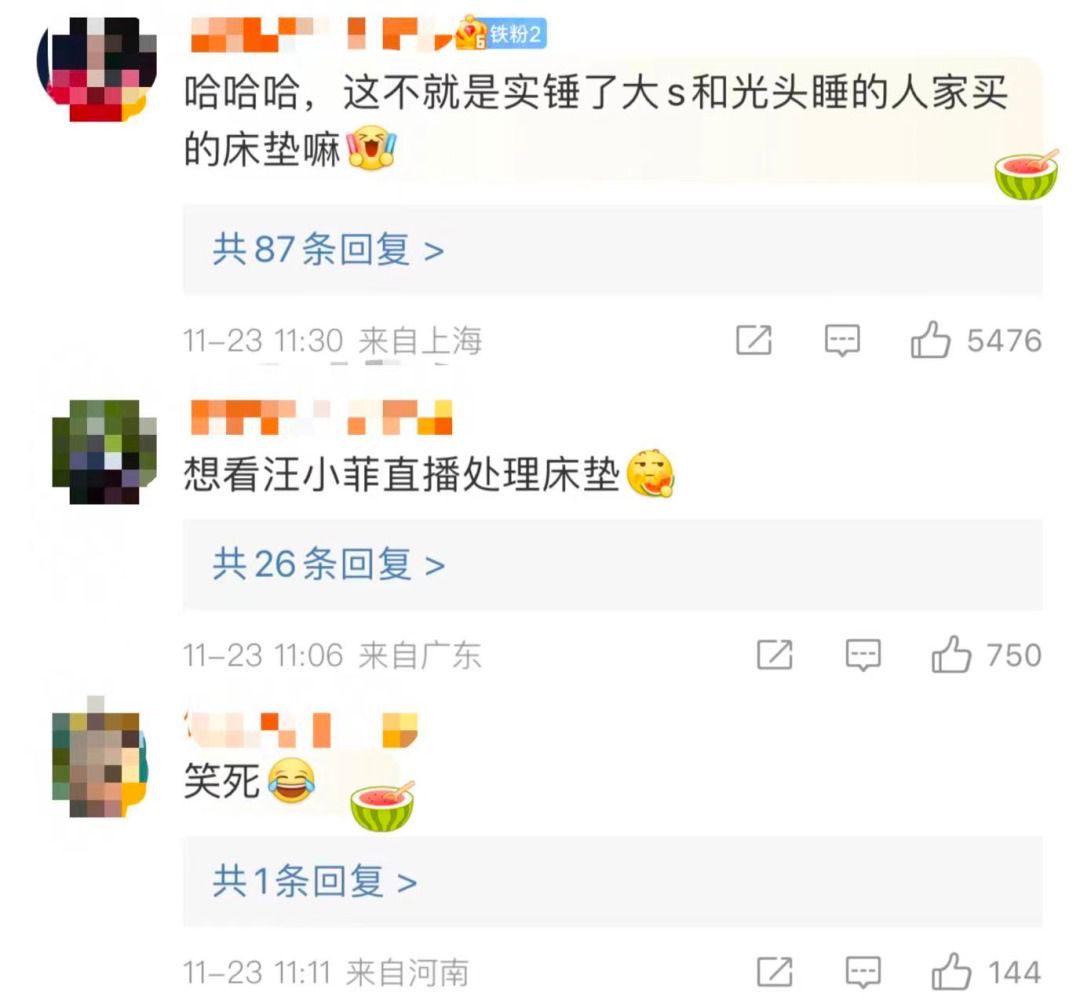Expand the 共1条回复 reply

(x=314, y=882)
